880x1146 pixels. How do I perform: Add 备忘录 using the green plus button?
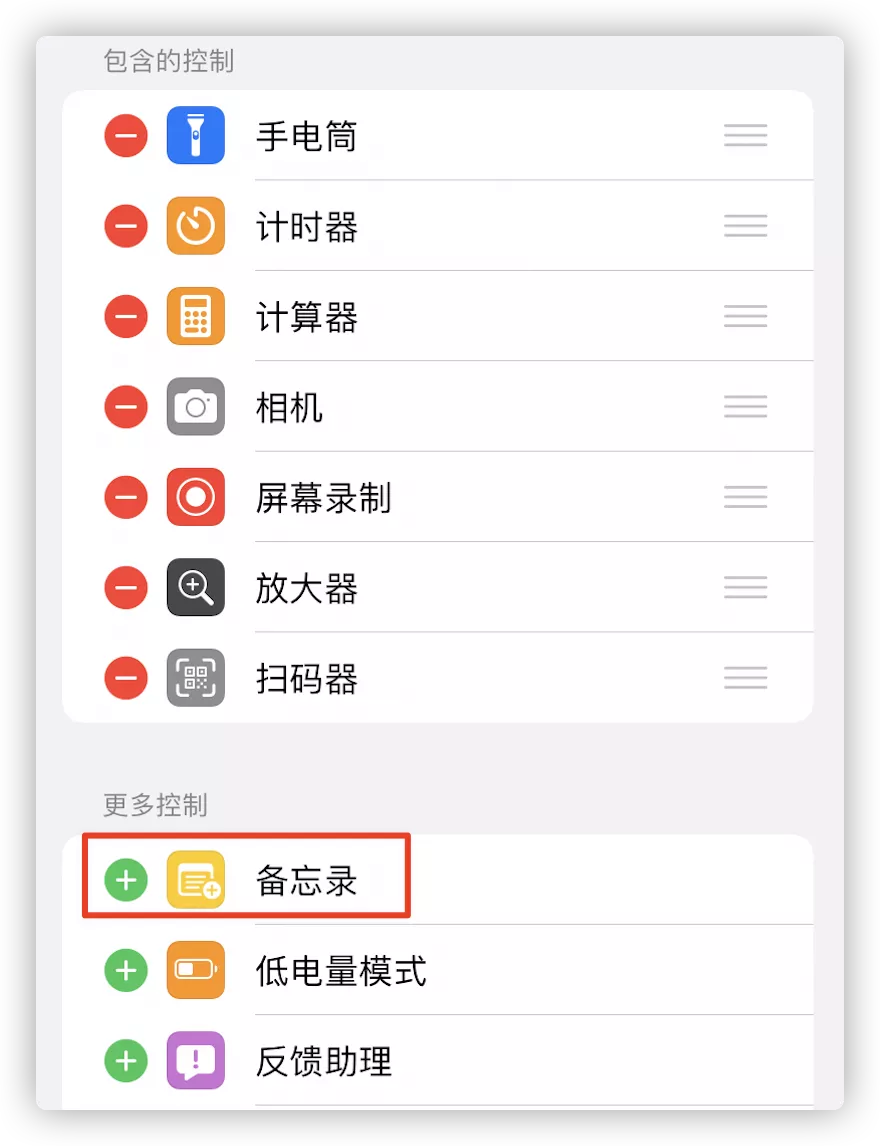point(125,878)
